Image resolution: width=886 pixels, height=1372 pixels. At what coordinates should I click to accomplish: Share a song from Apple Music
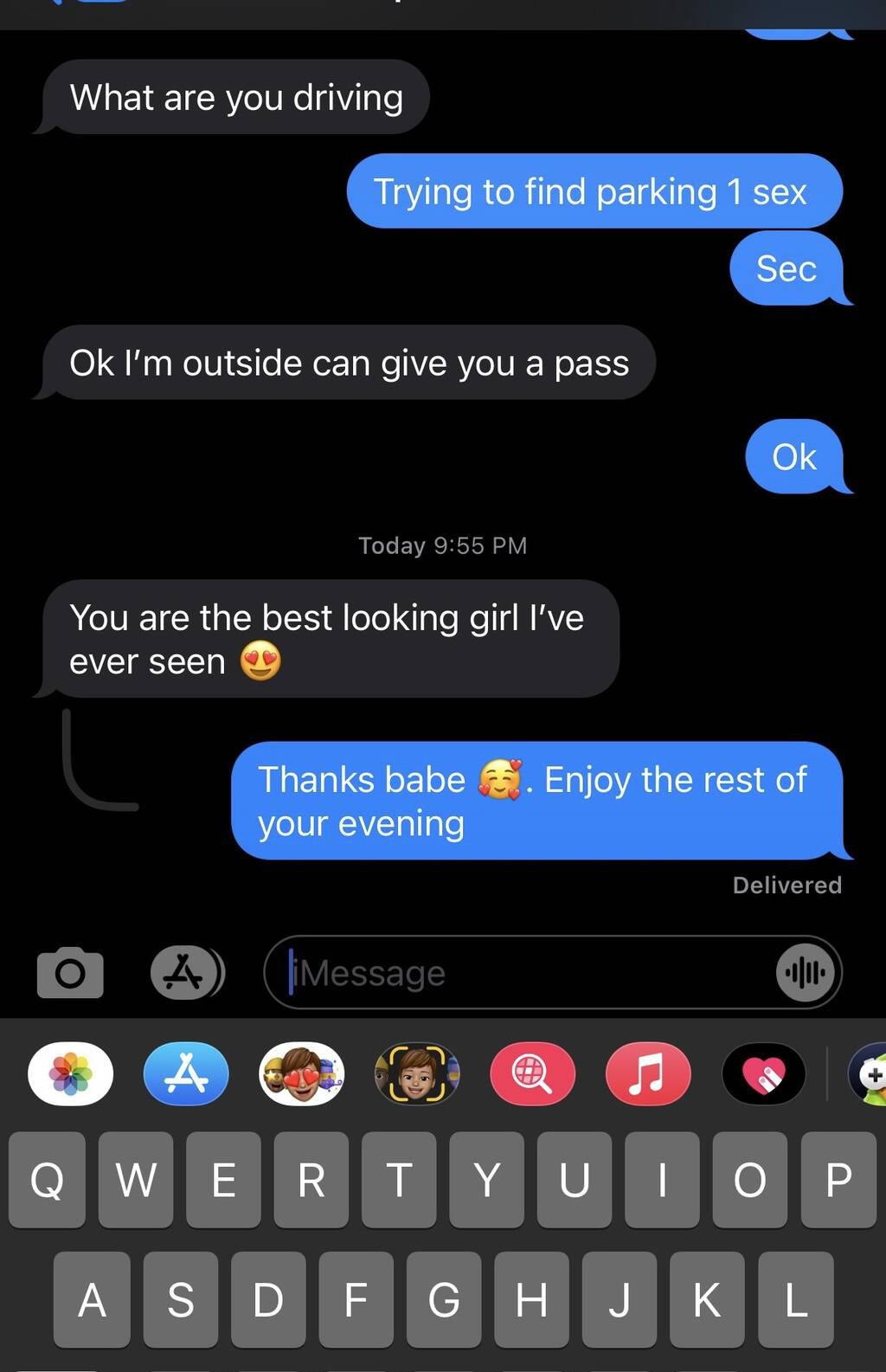(648, 1074)
